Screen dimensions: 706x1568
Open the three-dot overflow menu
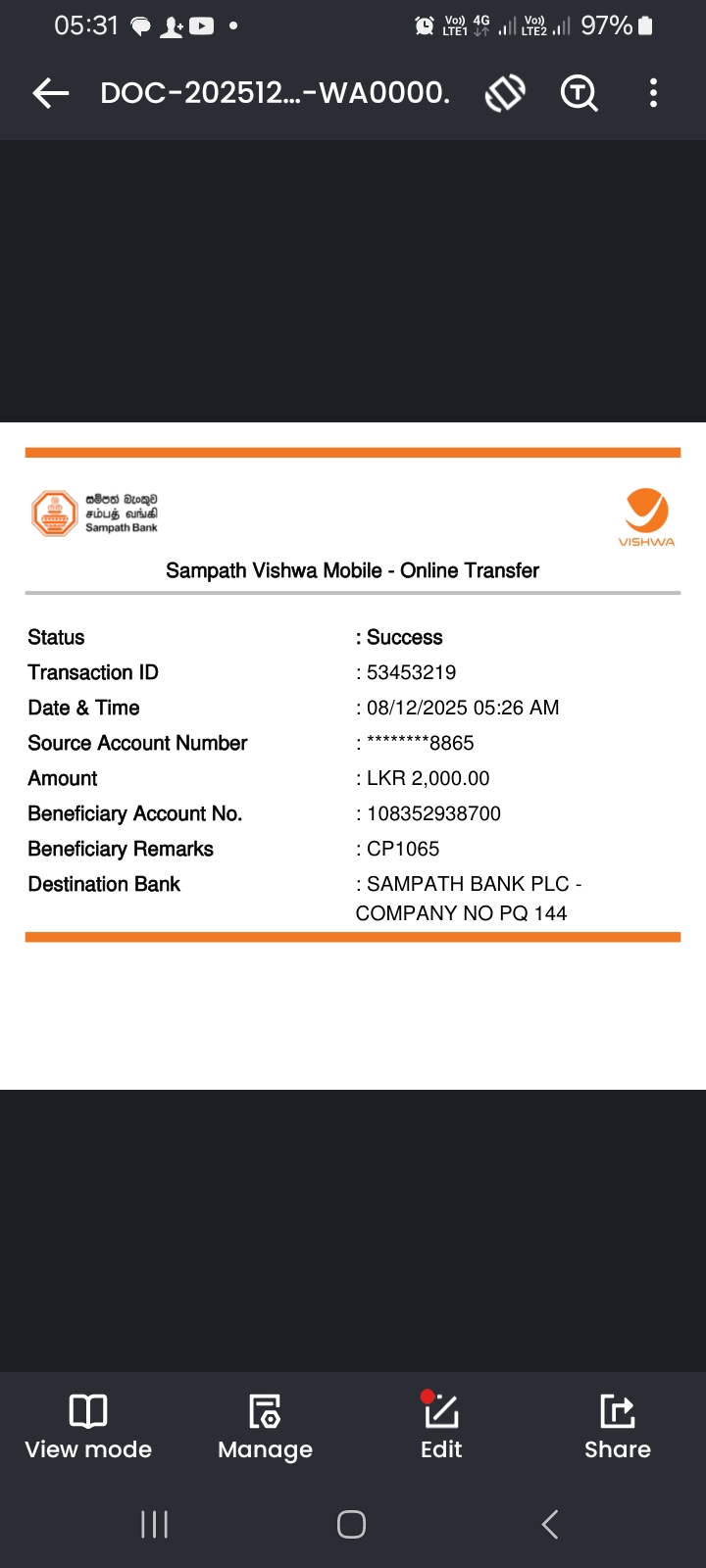click(x=653, y=93)
